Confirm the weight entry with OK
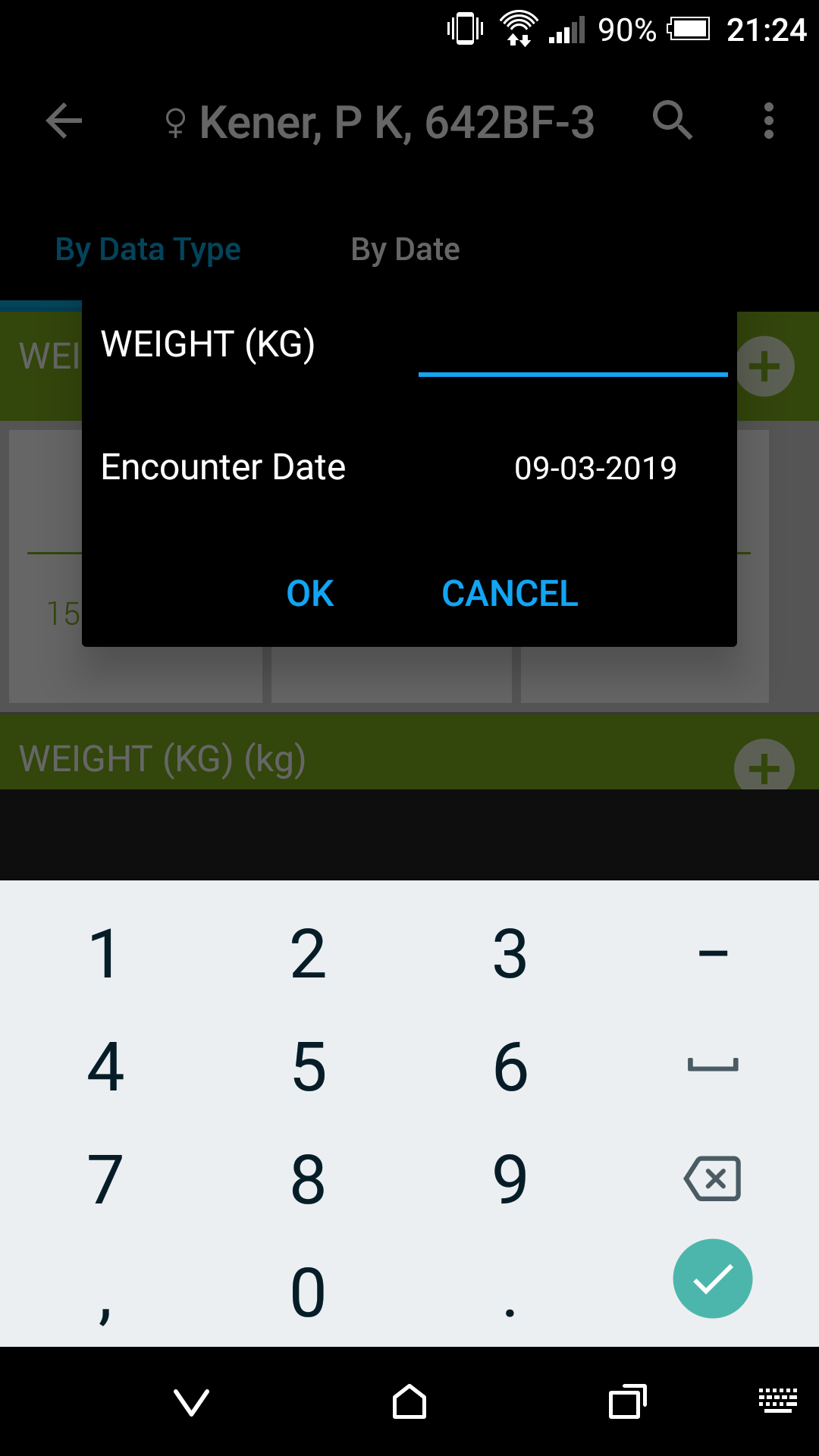 (x=310, y=594)
